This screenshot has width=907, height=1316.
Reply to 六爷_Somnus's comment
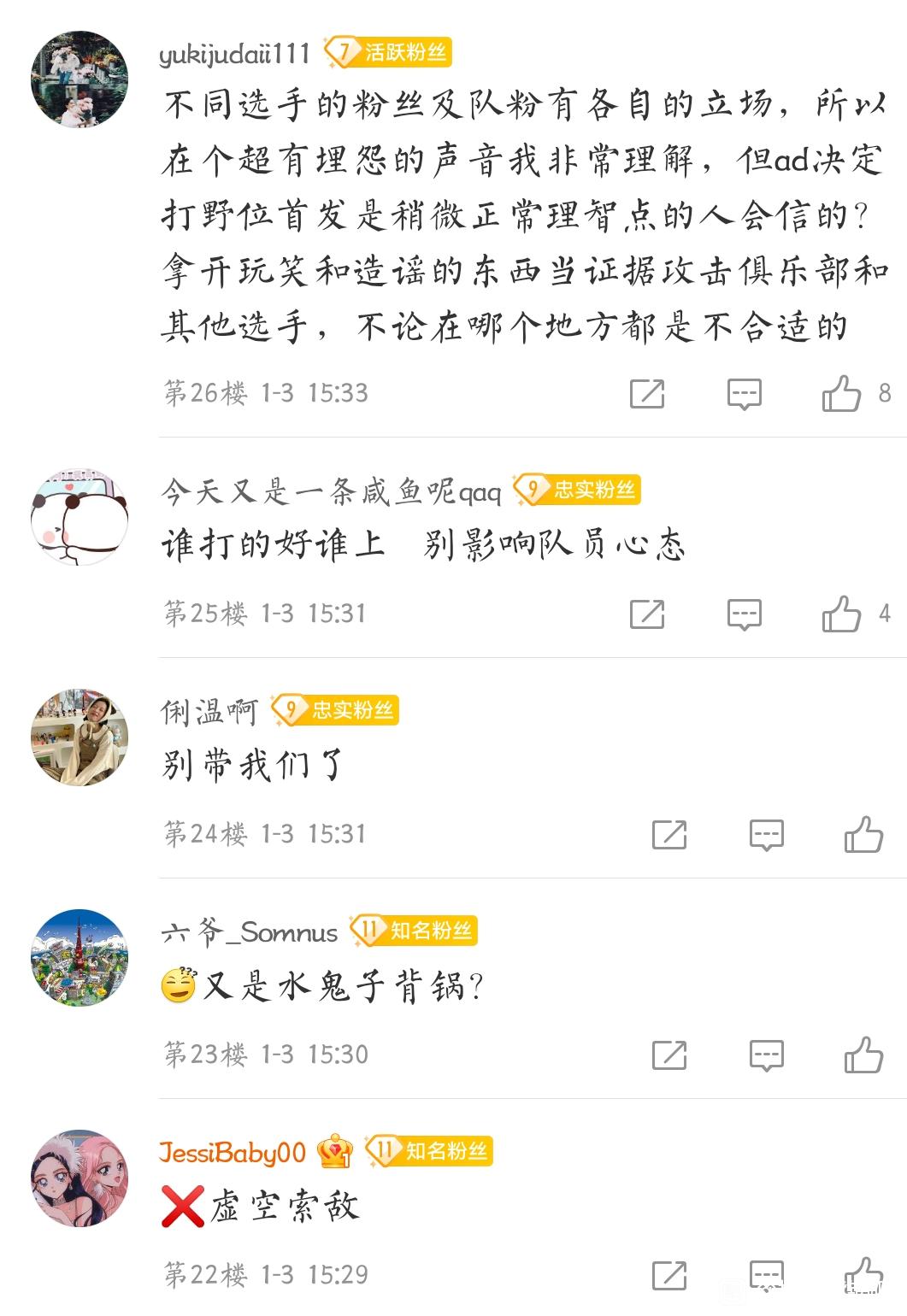[766, 1055]
